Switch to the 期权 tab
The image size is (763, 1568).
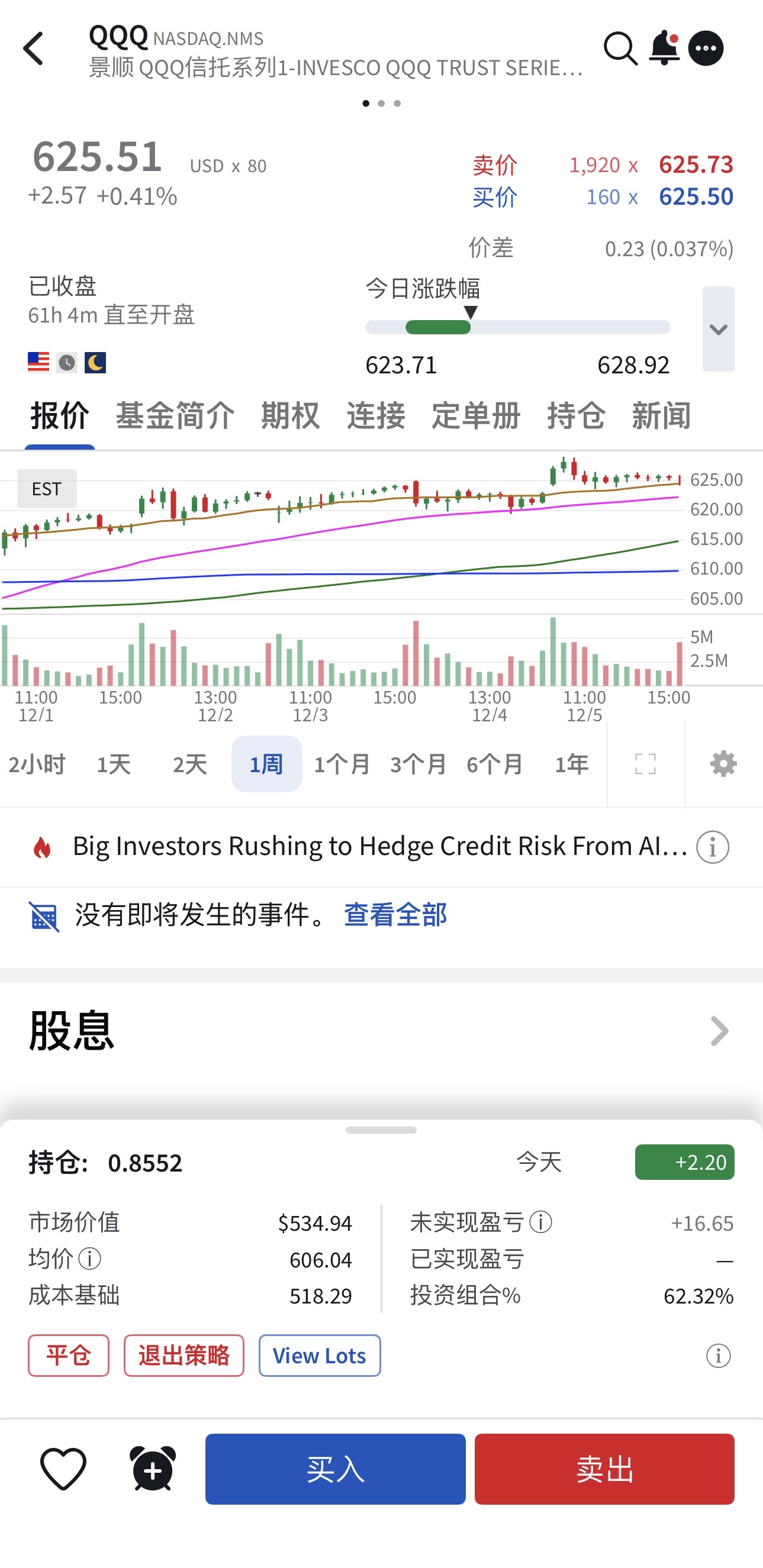pyautogui.click(x=290, y=416)
